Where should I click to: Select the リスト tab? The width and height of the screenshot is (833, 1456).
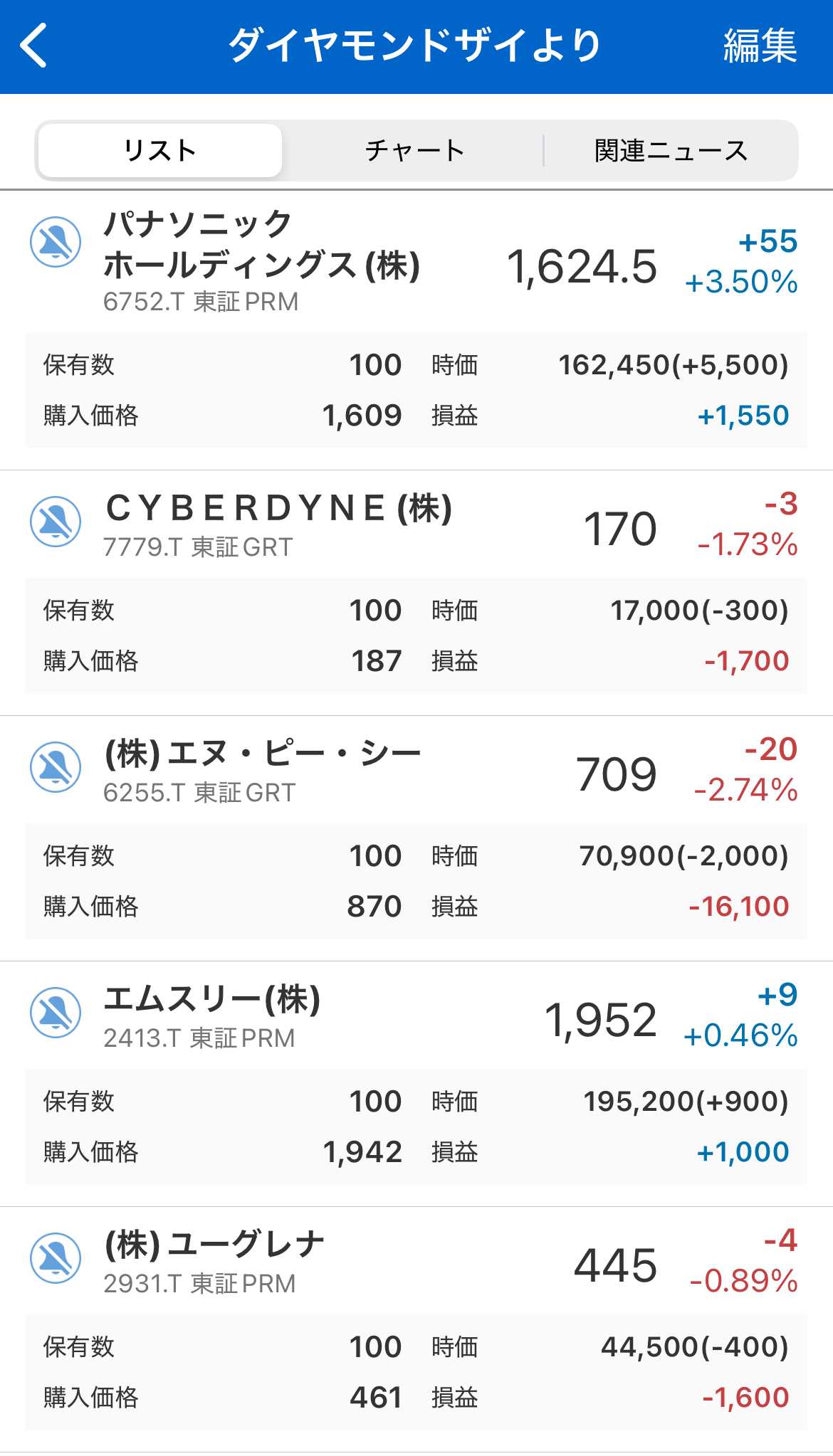pyautogui.click(x=160, y=150)
